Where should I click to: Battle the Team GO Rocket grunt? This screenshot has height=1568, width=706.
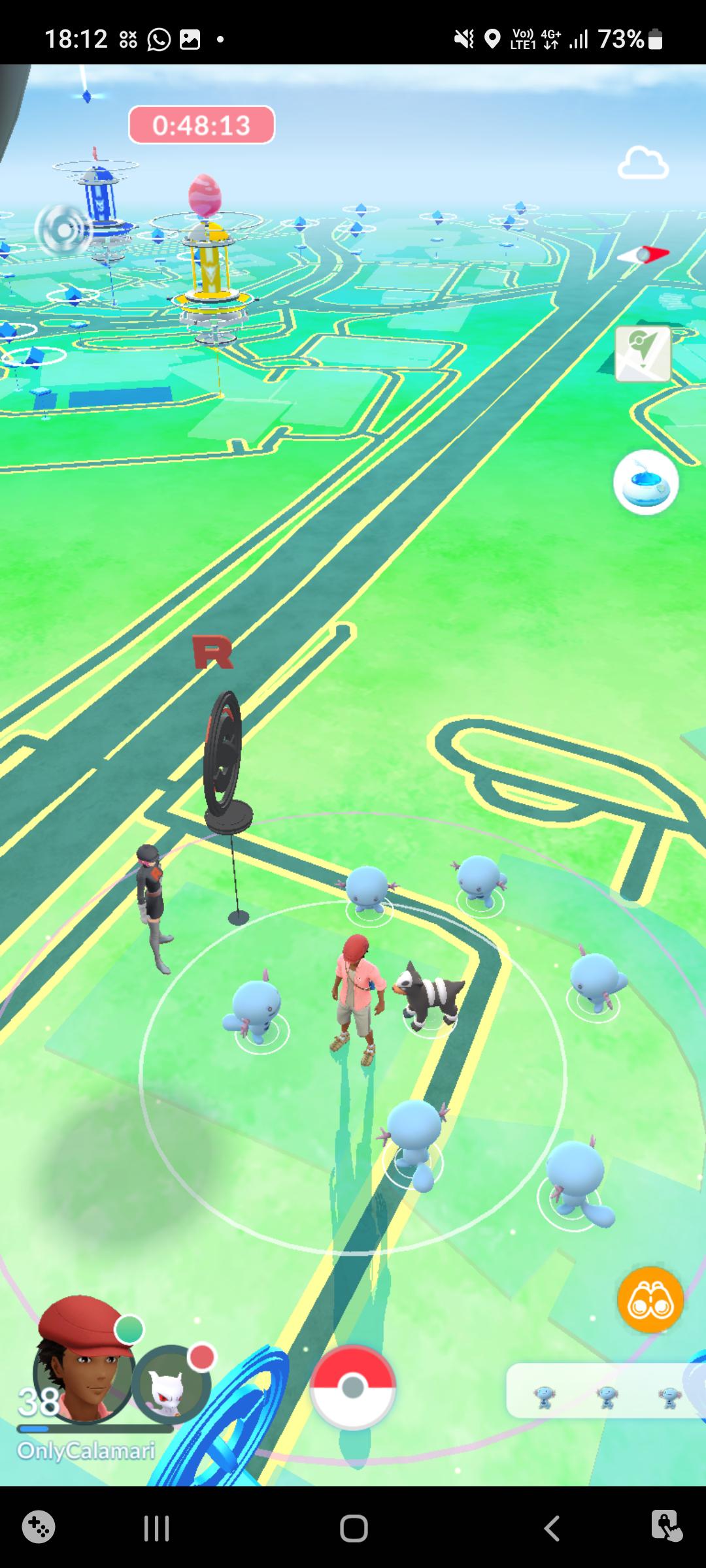click(153, 908)
